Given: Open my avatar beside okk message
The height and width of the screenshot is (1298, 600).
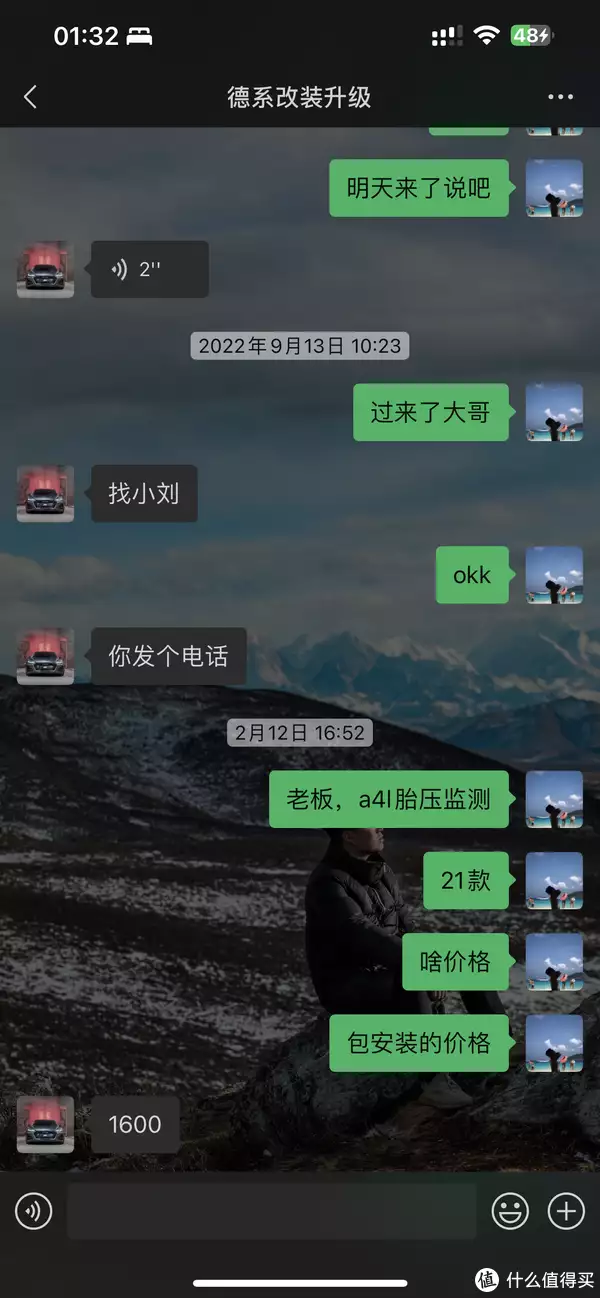Looking at the screenshot, I should tap(554, 575).
